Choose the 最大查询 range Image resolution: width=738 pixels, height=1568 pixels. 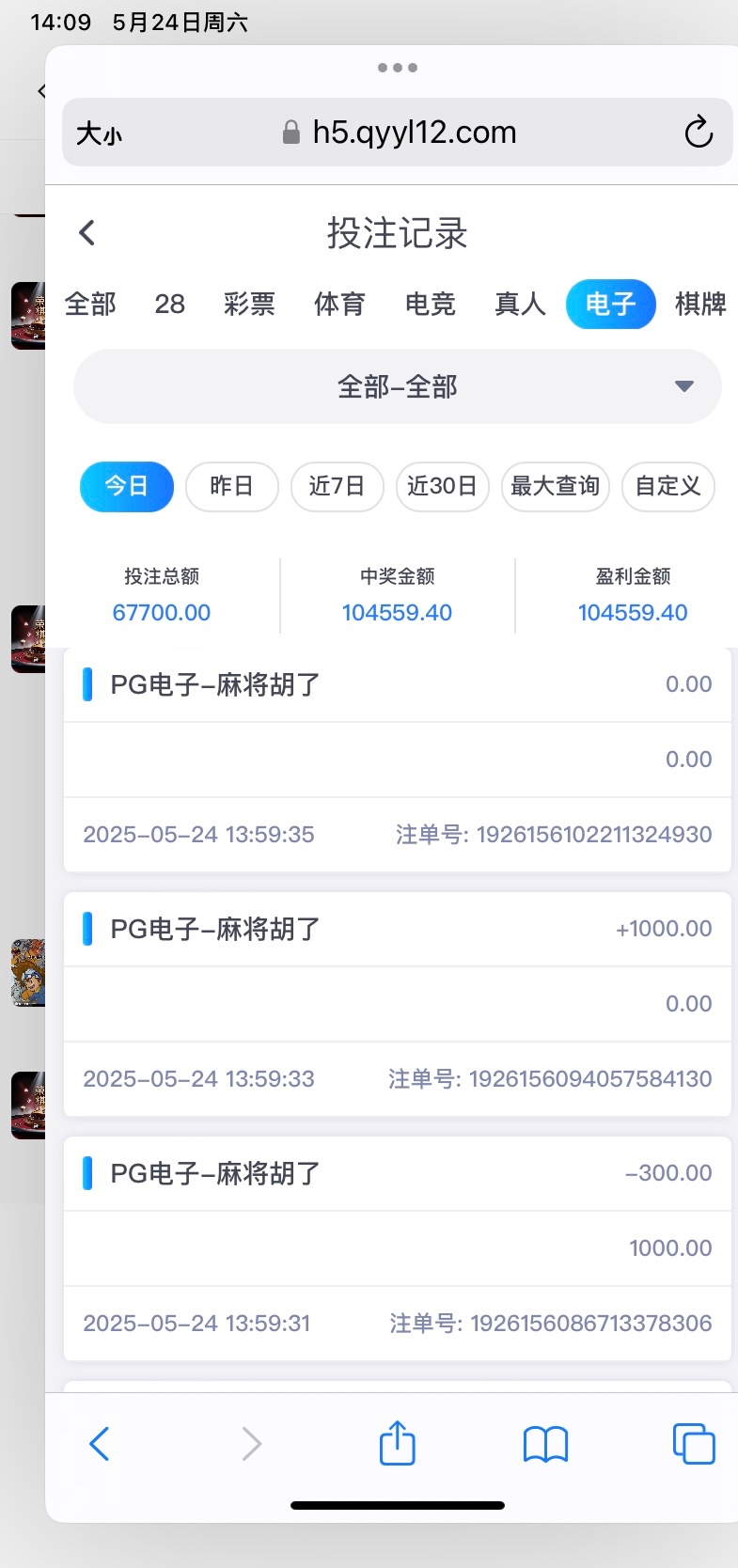556,486
